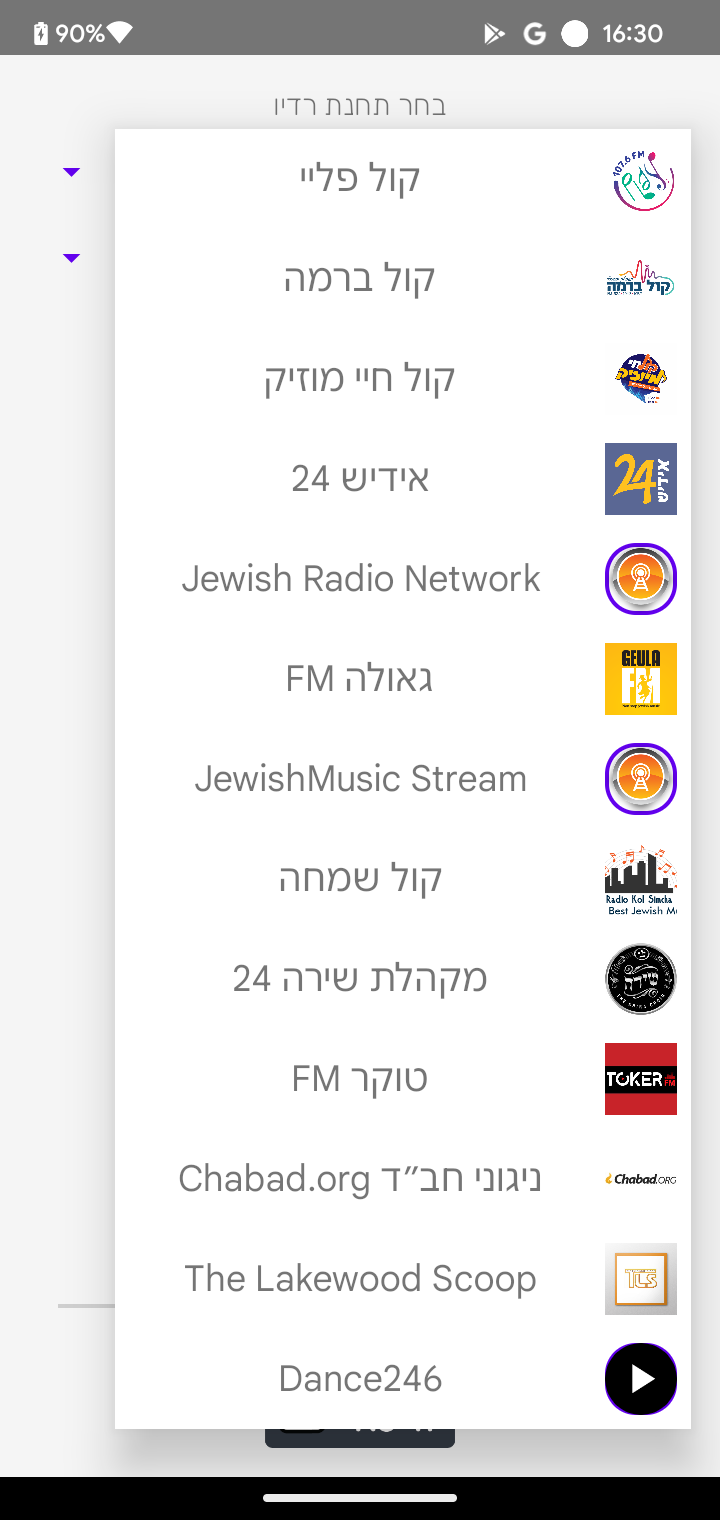This screenshot has height=1520, width=720.
Task: Select אידיש 24 radio
Action: (x=361, y=479)
